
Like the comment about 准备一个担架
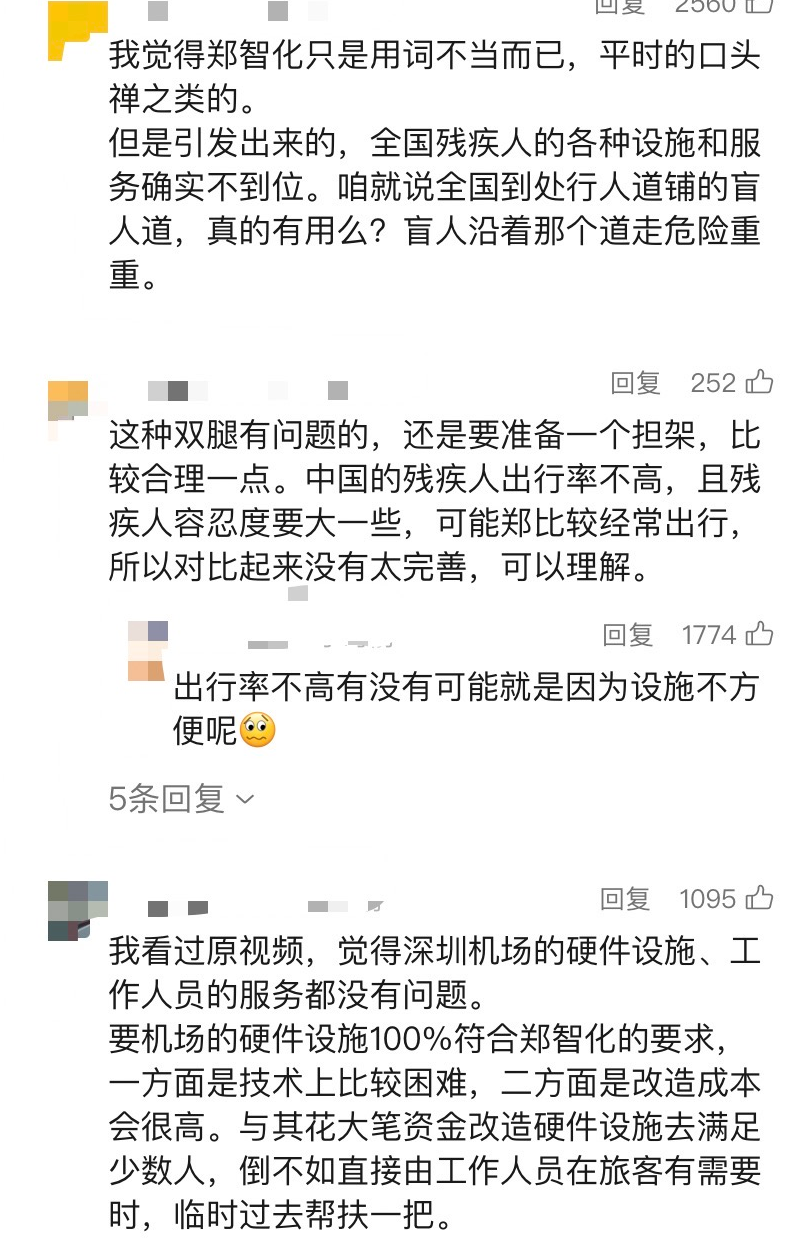(x=760, y=382)
